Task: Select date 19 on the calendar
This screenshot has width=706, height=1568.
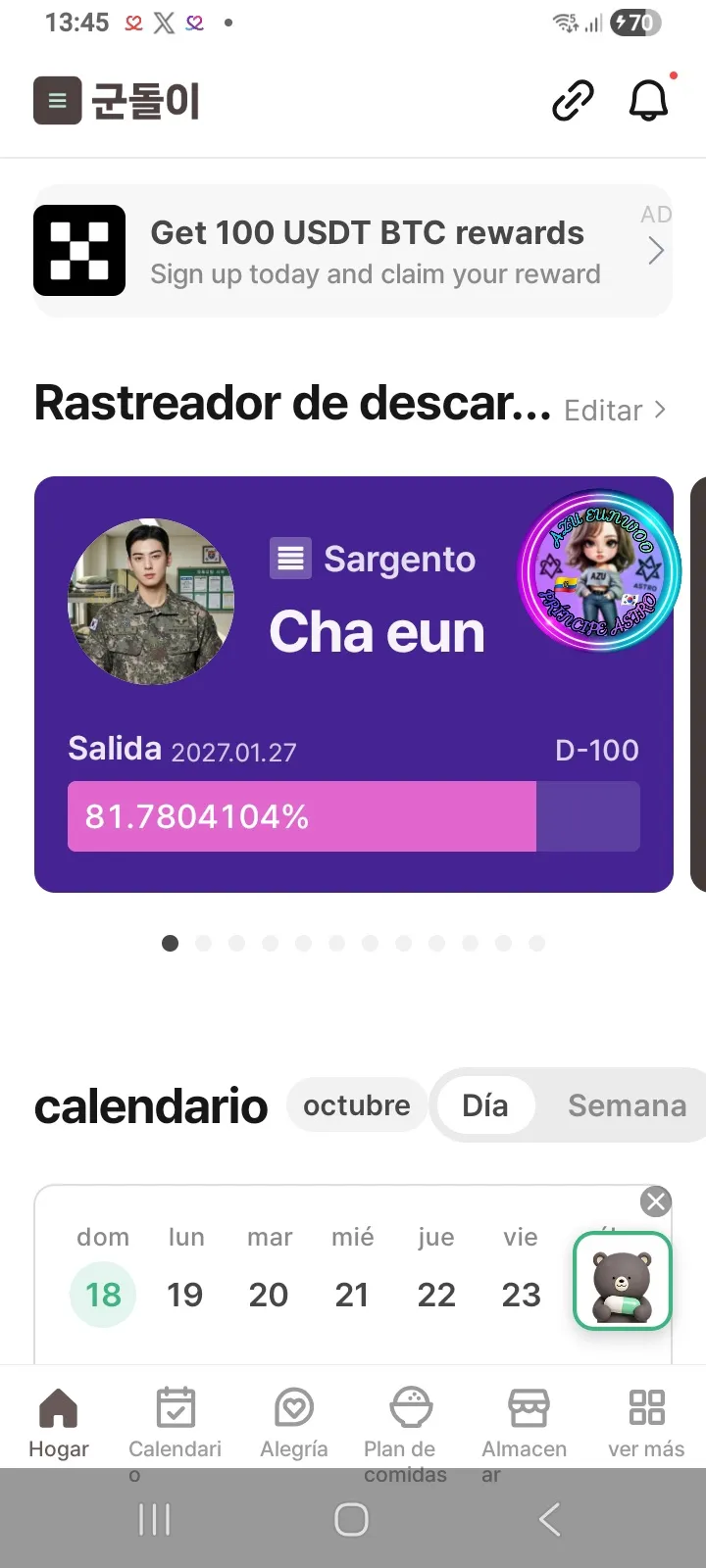Action: coord(184,1295)
